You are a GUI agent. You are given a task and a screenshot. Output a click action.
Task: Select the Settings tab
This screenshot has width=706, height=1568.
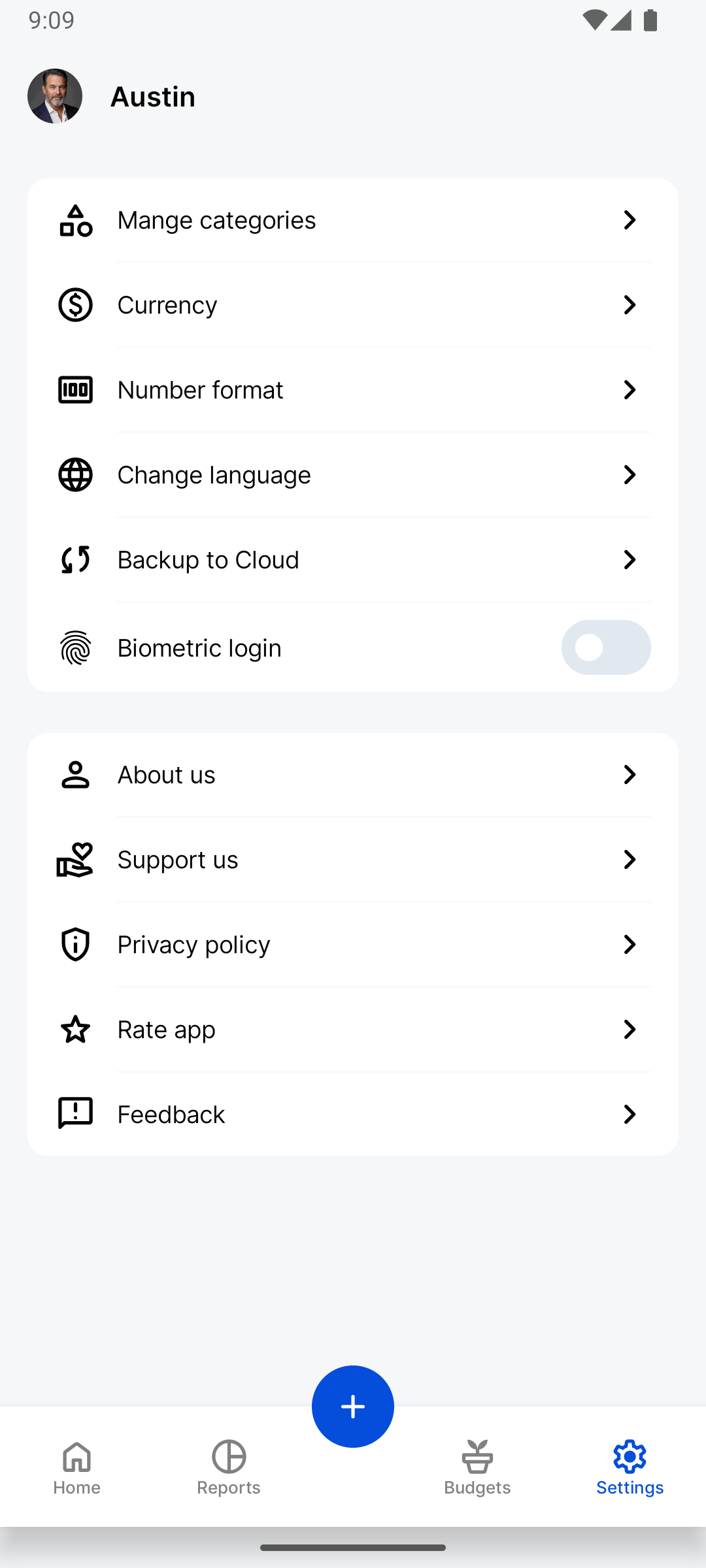[630, 1467]
